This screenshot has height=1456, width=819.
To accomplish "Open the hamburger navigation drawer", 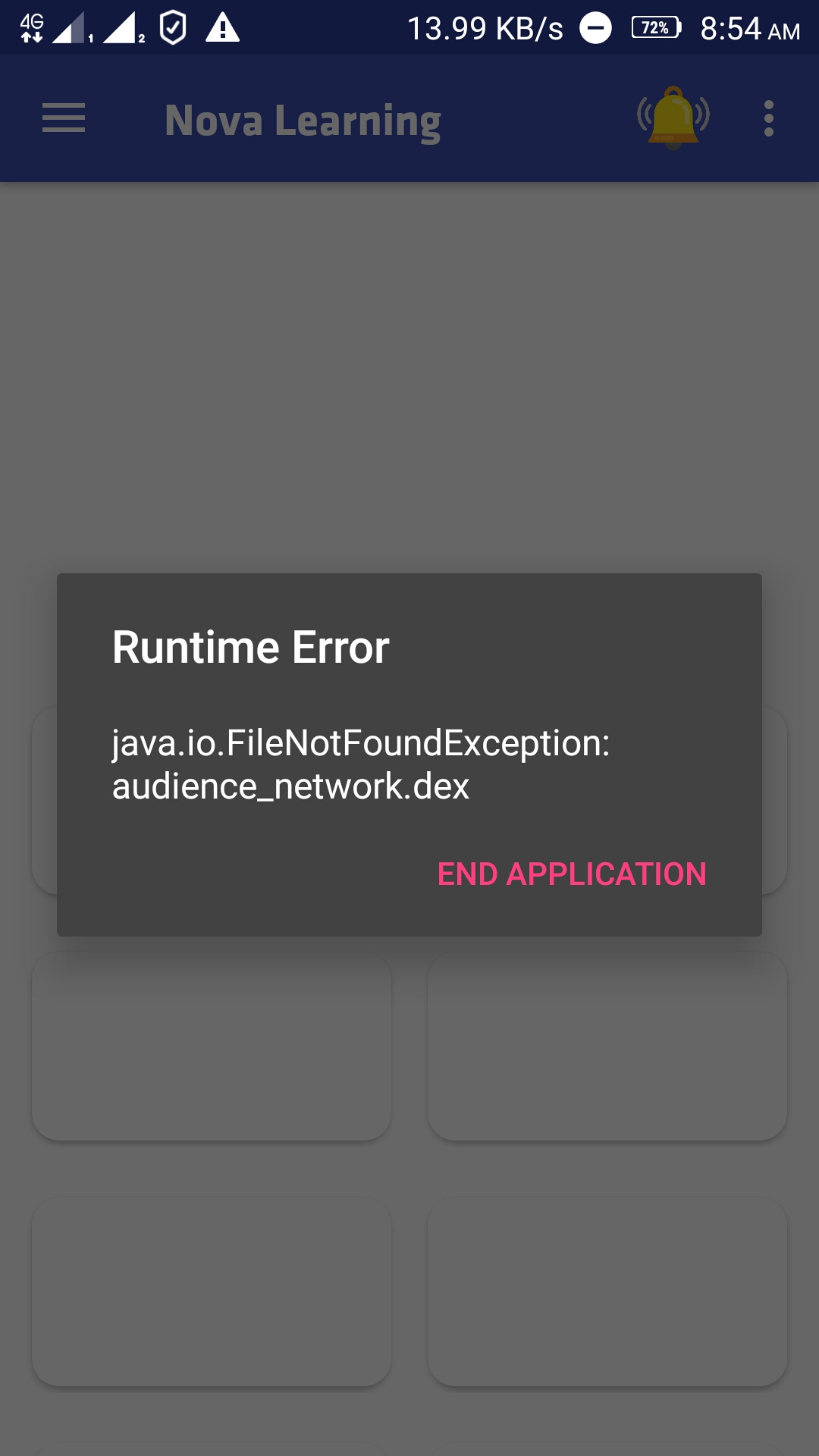I will pos(64,118).
